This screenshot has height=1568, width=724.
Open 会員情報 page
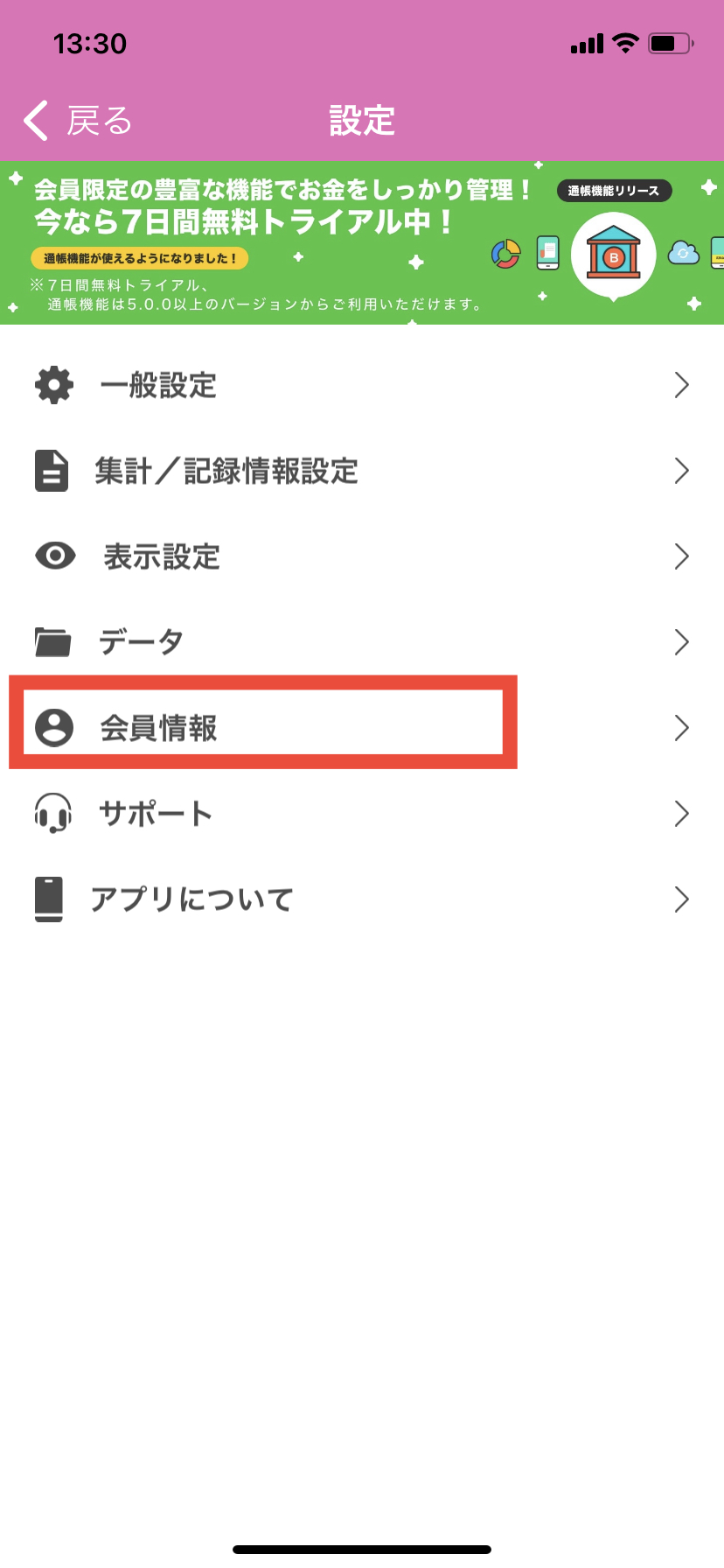click(362, 728)
